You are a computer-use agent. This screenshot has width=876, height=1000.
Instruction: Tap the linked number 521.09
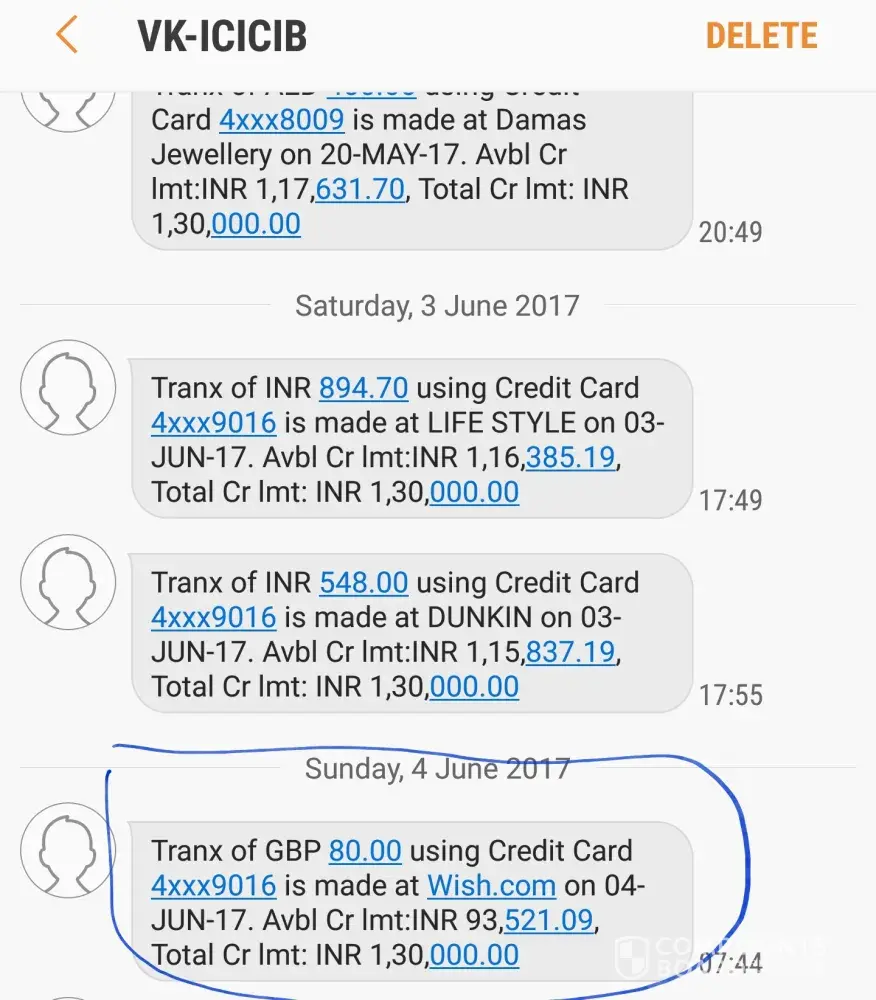[549, 920]
